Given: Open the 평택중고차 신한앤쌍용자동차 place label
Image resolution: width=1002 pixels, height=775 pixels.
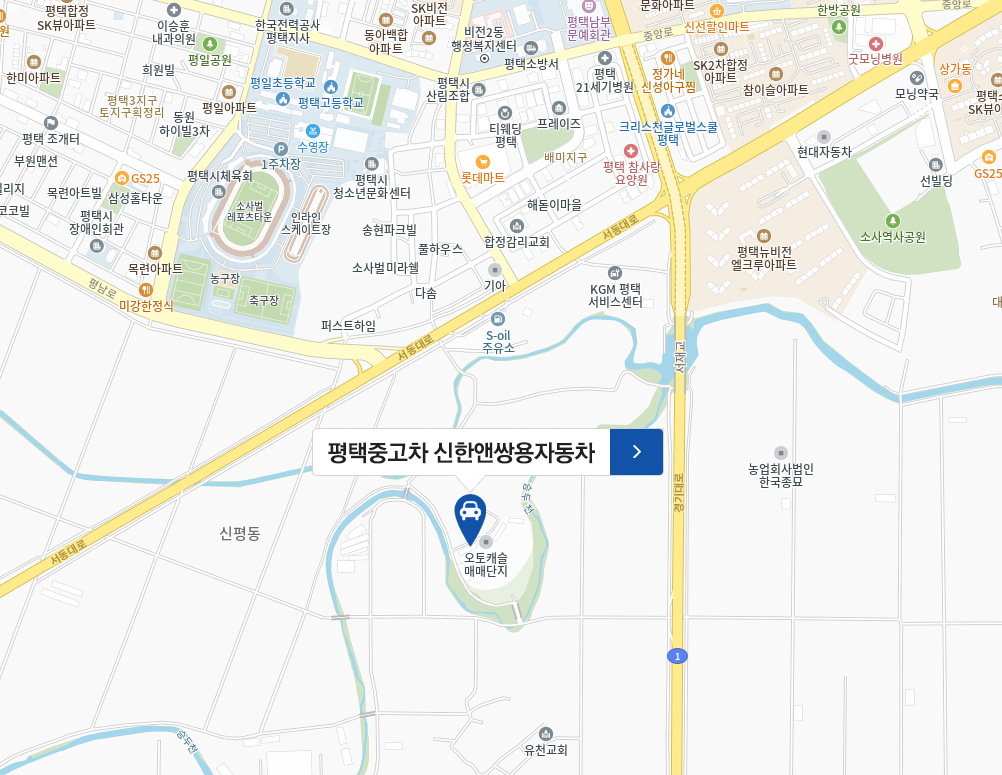Looking at the screenshot, I should coord(461,452).
